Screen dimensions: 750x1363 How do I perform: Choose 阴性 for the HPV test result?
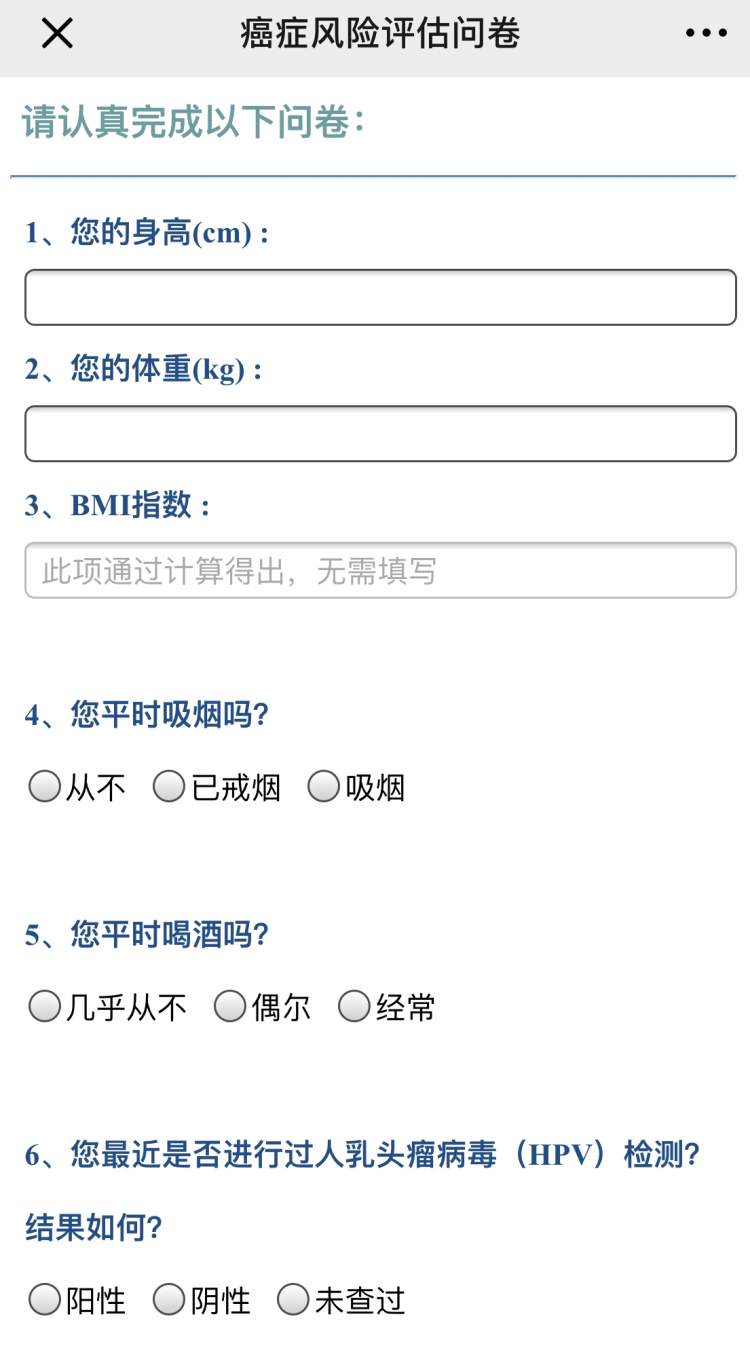tap(169, 1300)
